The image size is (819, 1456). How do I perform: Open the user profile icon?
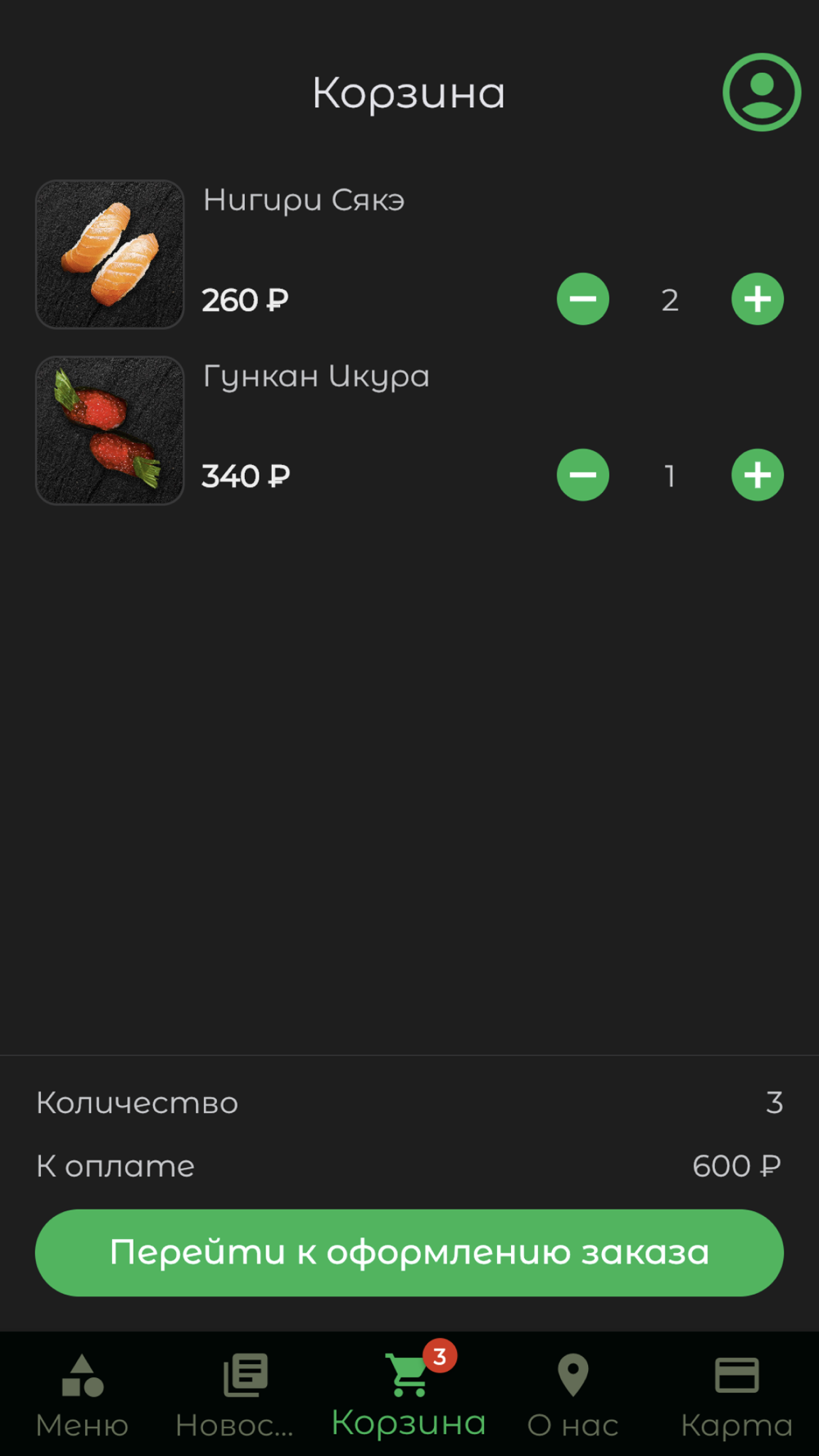(762, 93)
